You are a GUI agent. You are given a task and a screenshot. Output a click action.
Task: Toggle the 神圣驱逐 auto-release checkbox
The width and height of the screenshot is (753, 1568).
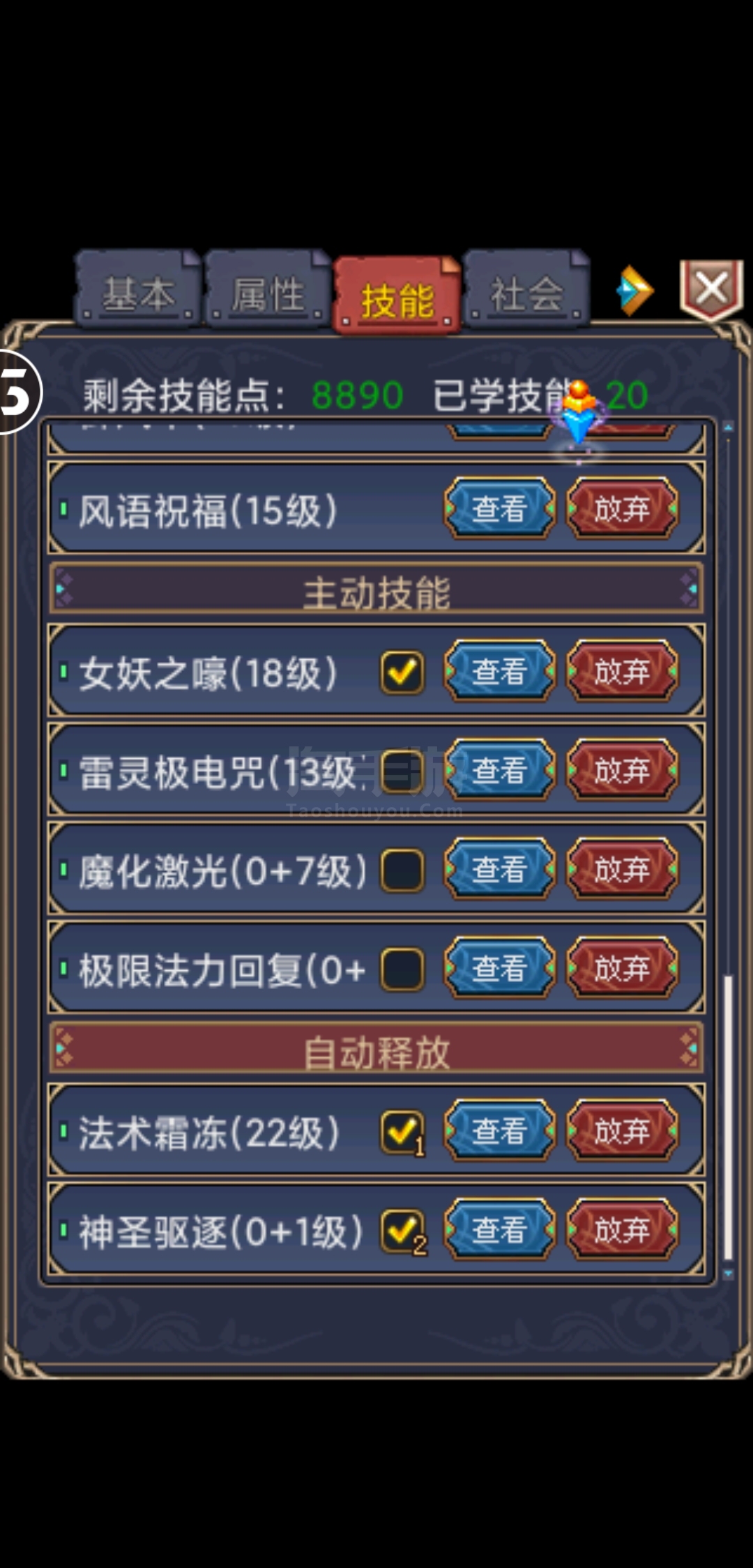point(402,1232)
